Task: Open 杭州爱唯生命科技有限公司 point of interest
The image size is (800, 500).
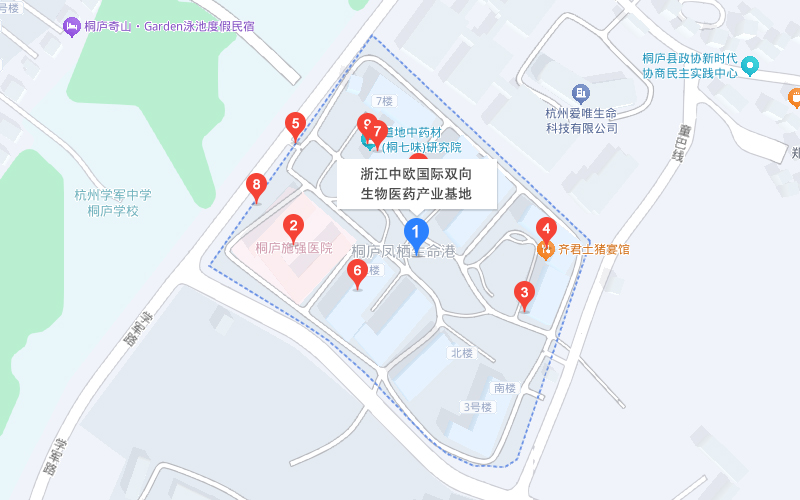Action: (581, 94)
